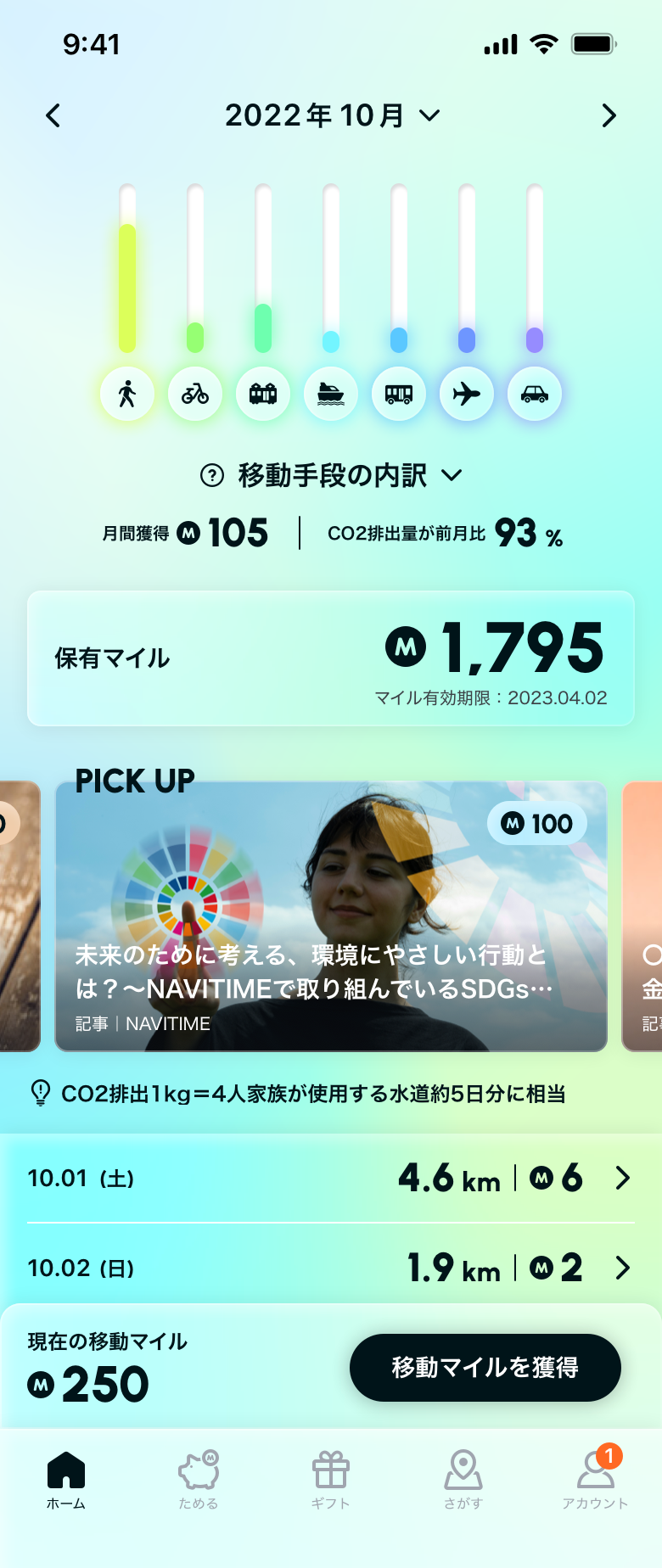Open the アカウント tab
662x1568 pixels.
pos(595,1480)
